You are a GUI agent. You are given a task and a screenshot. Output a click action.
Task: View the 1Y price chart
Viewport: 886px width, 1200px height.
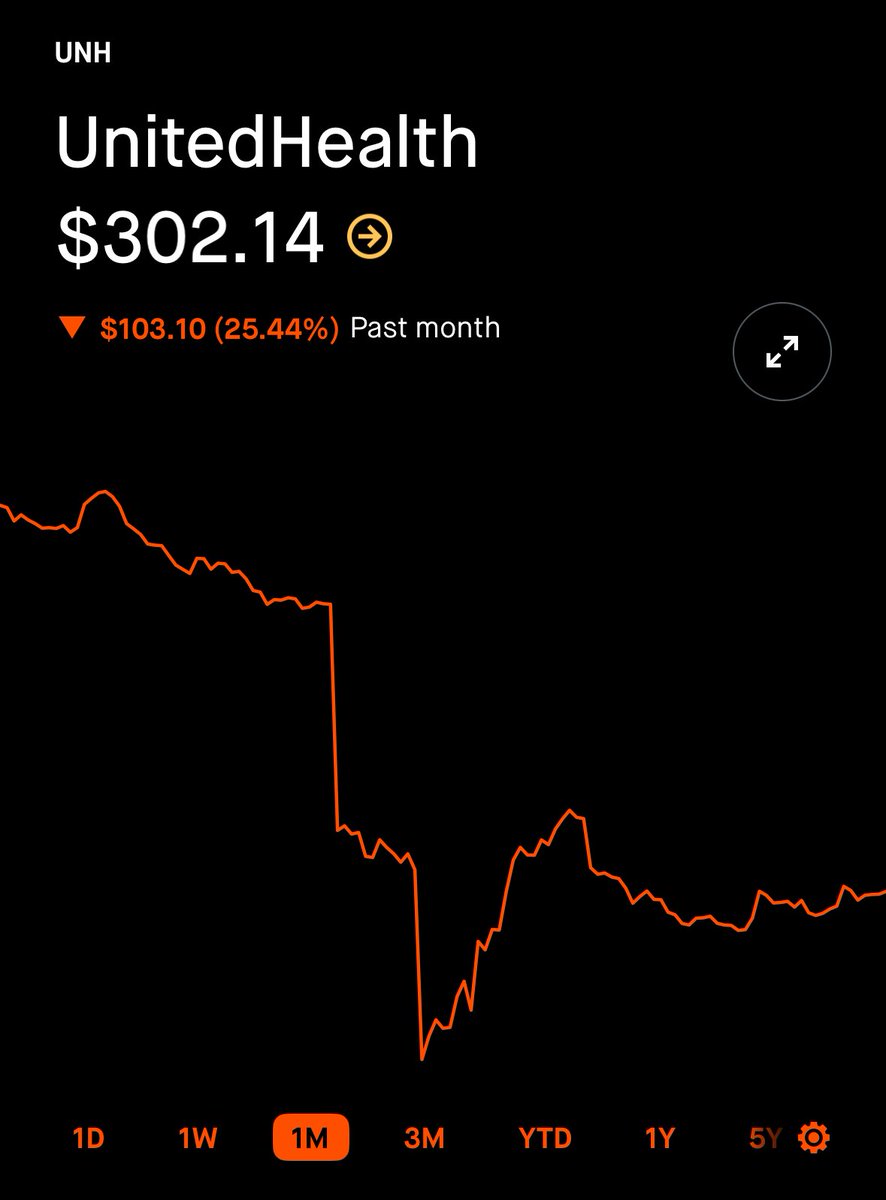(x=660, y=1138)
